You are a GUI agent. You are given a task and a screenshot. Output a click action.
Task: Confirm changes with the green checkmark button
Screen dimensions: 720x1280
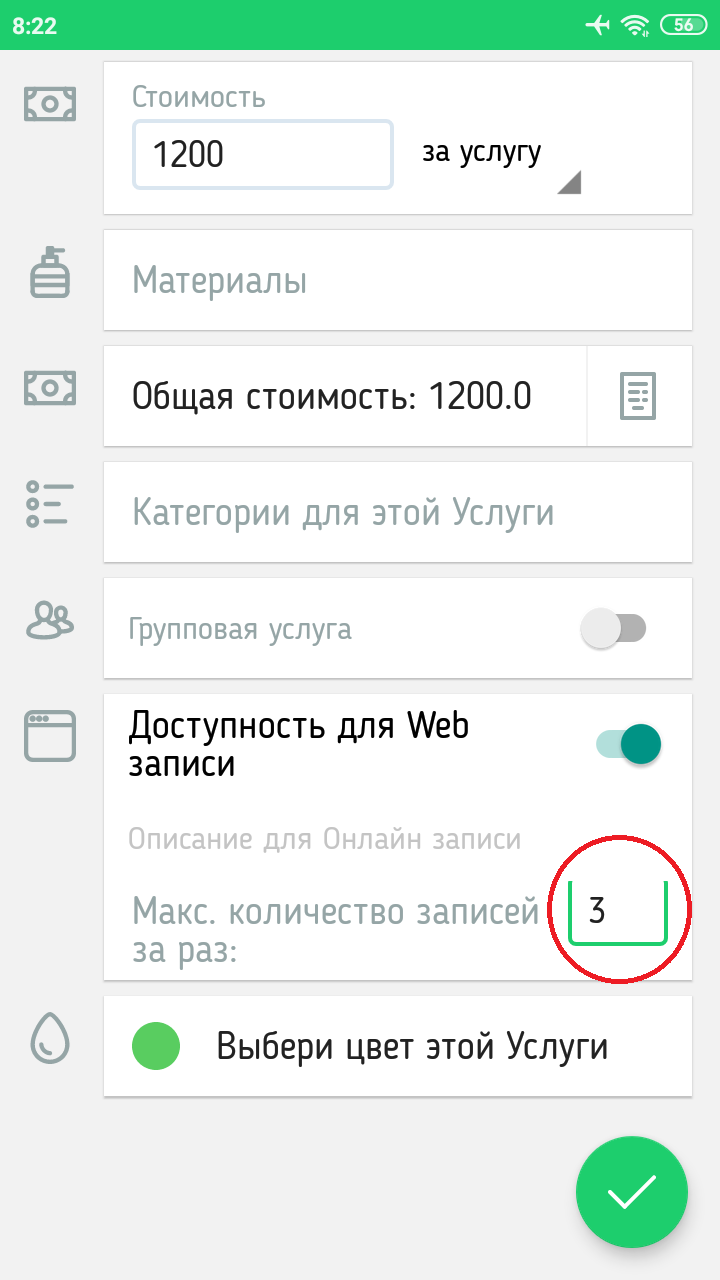coord(631,1192)
